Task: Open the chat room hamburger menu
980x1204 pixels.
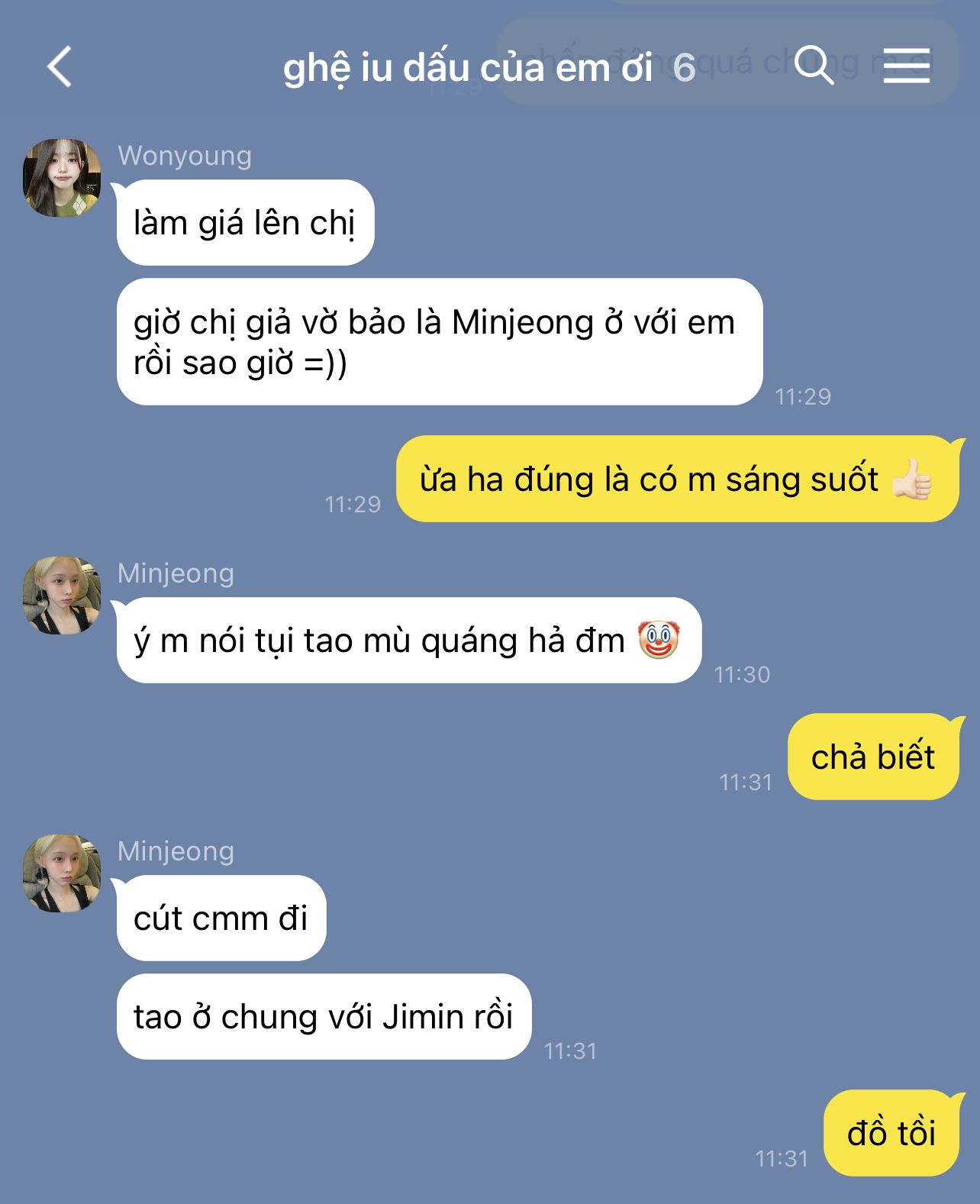Action: pyautogui.click(x=907, y=66)
